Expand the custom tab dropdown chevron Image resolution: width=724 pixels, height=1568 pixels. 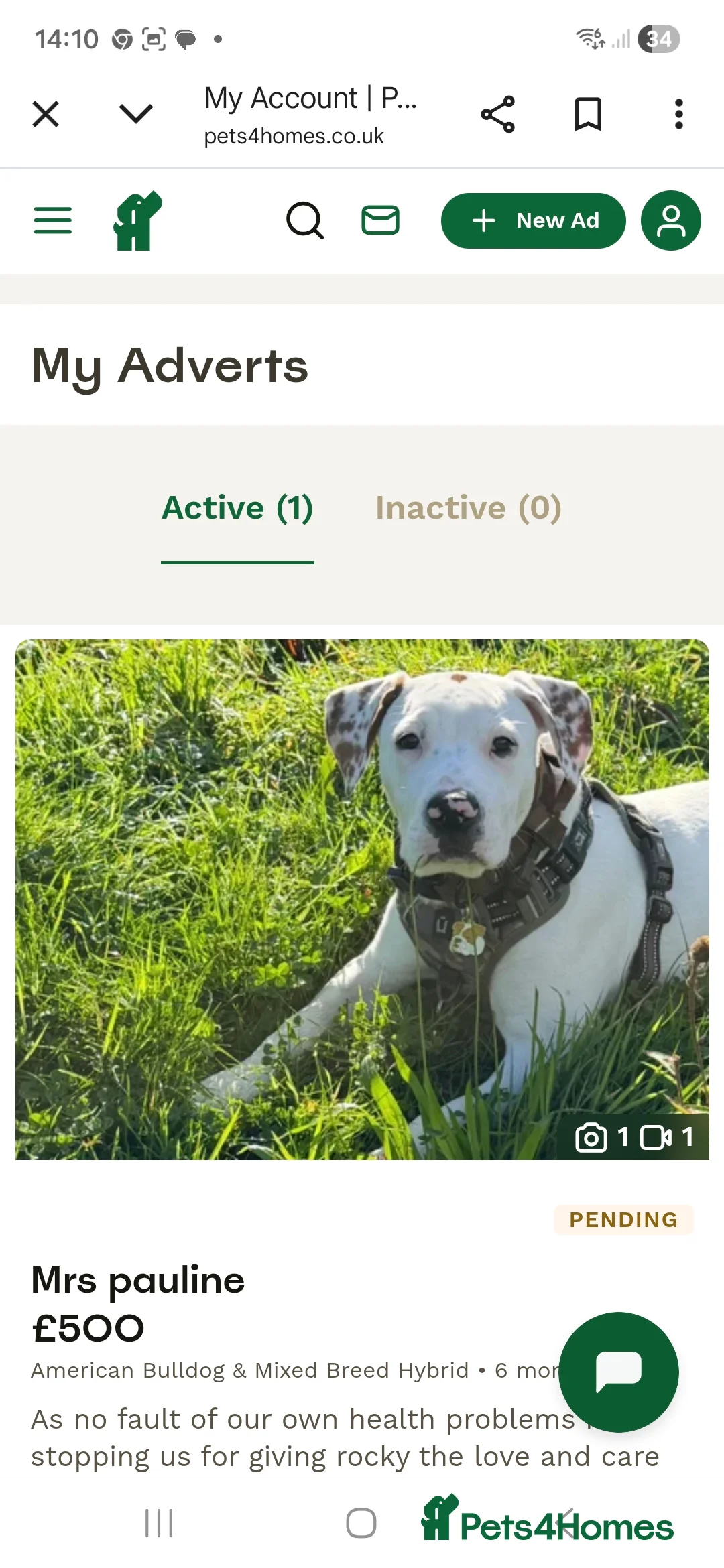135,113
